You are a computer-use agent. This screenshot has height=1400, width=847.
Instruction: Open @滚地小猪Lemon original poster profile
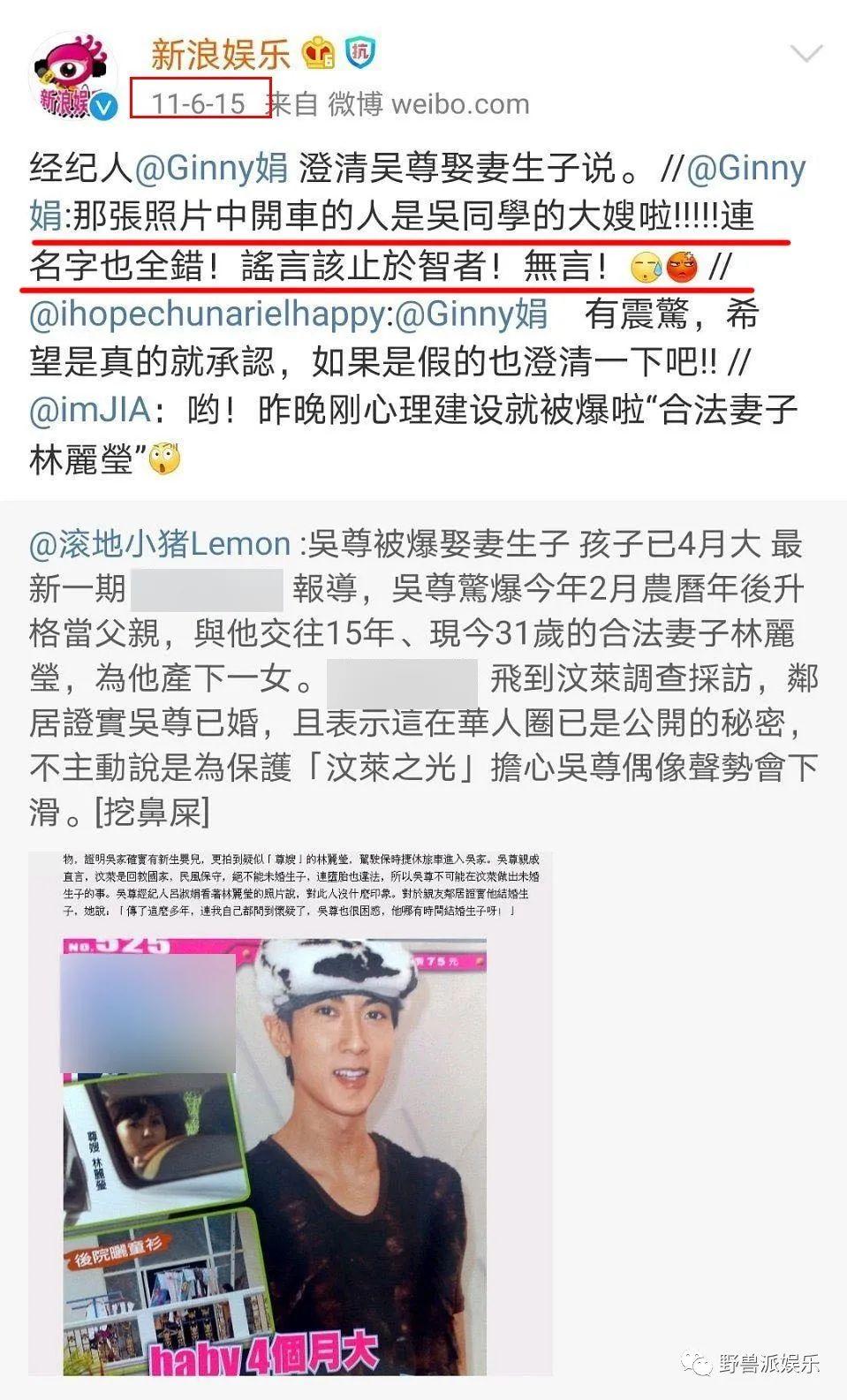[160, 544]
